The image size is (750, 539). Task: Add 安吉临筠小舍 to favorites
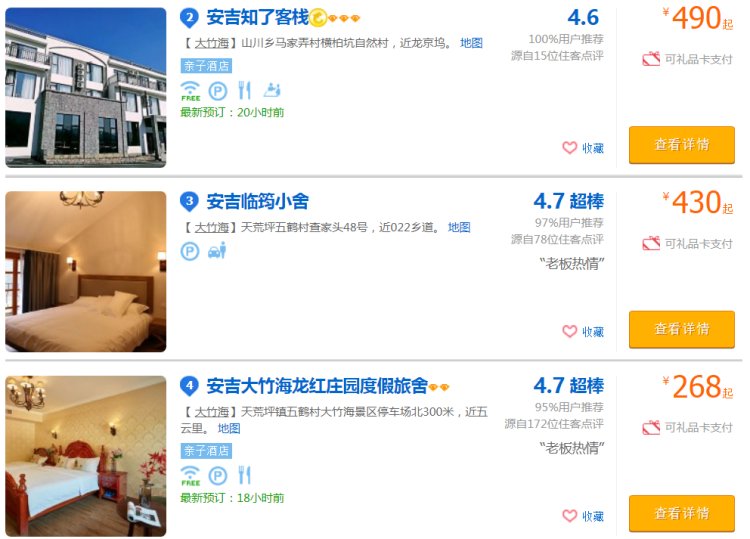(583, 332)
